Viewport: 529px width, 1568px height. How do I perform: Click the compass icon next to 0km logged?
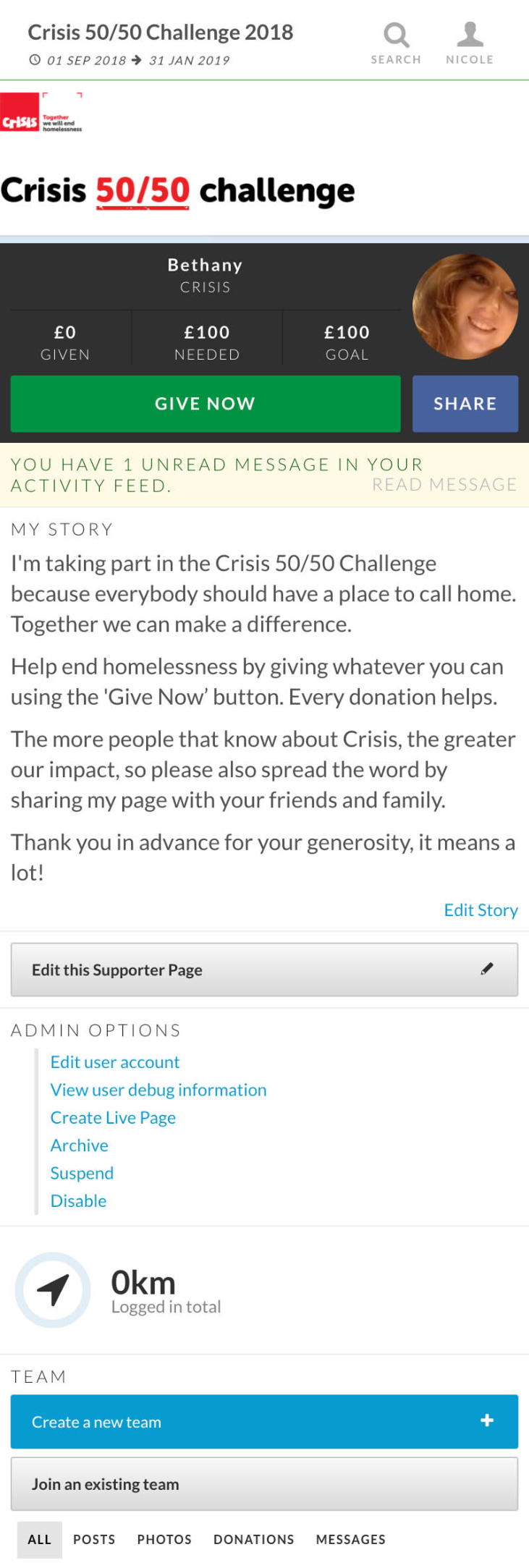(x=52, y=1290)
